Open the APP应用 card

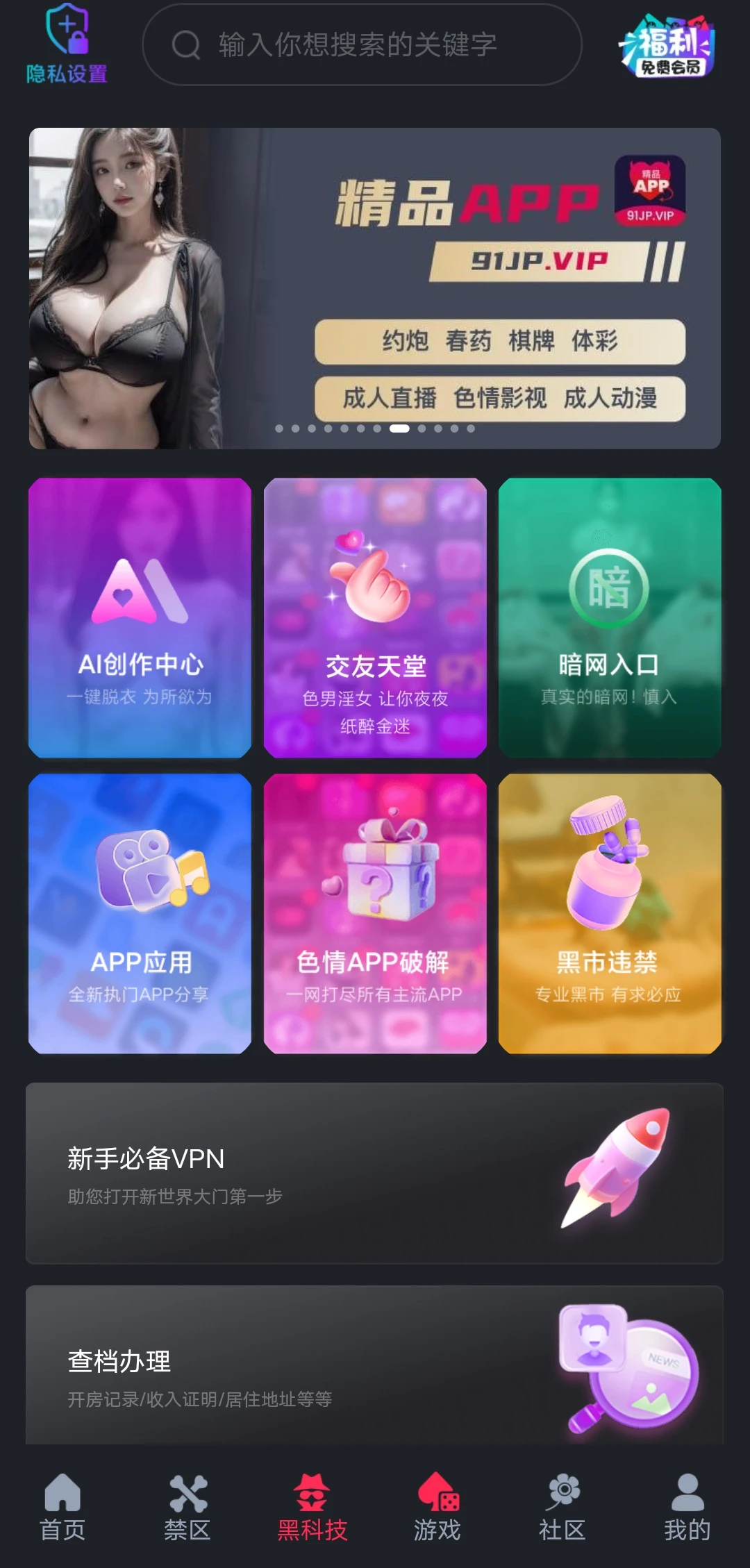[140, 913]
